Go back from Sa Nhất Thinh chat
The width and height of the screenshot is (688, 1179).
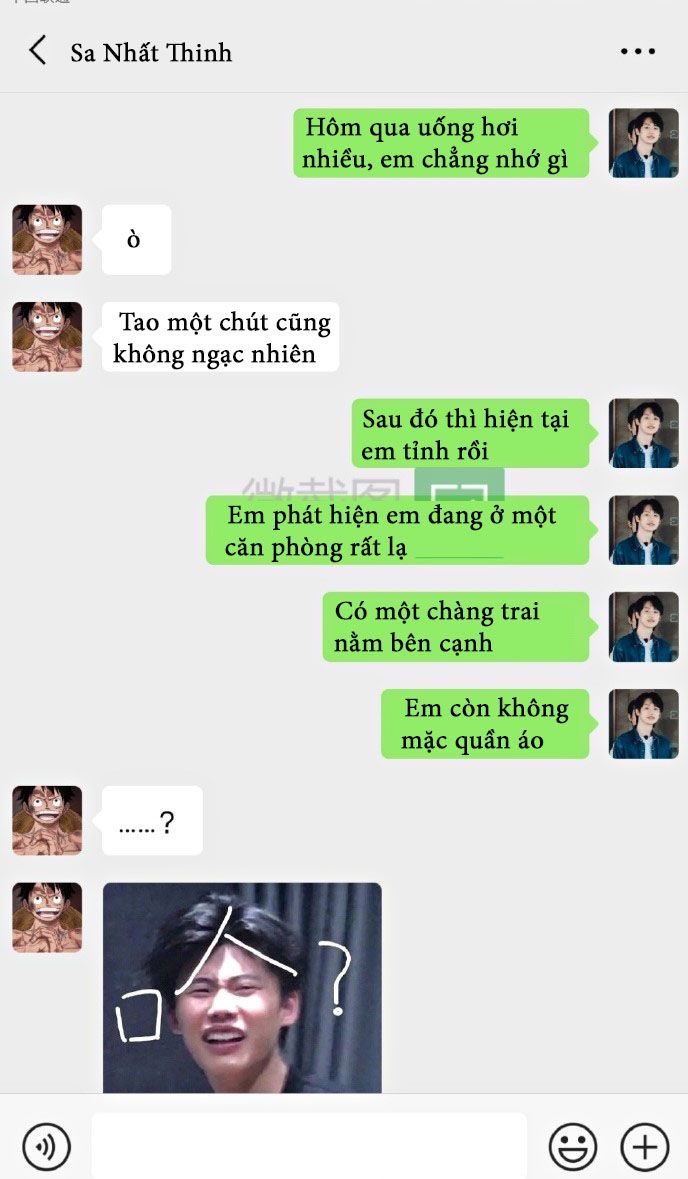click(38, 51)
